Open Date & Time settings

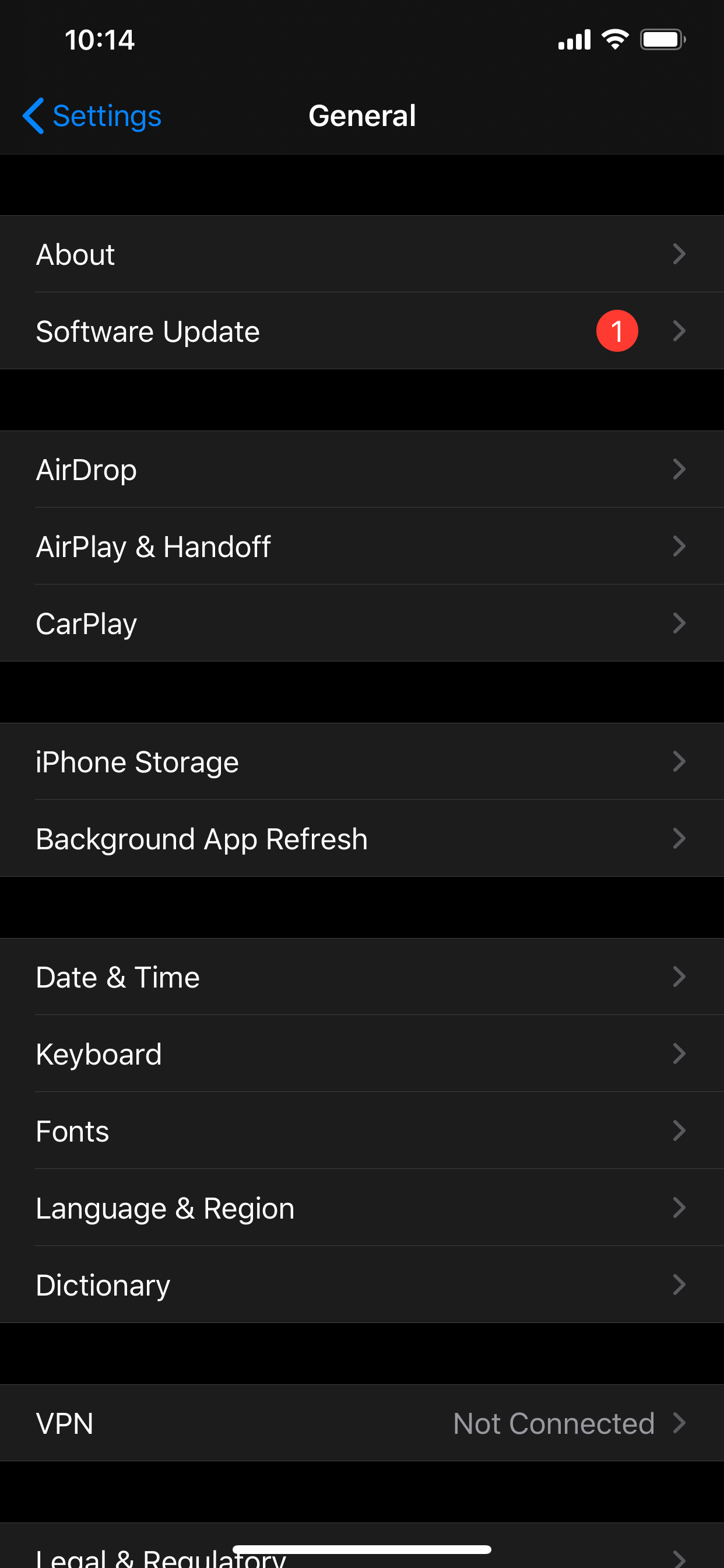tap(361, 977)
